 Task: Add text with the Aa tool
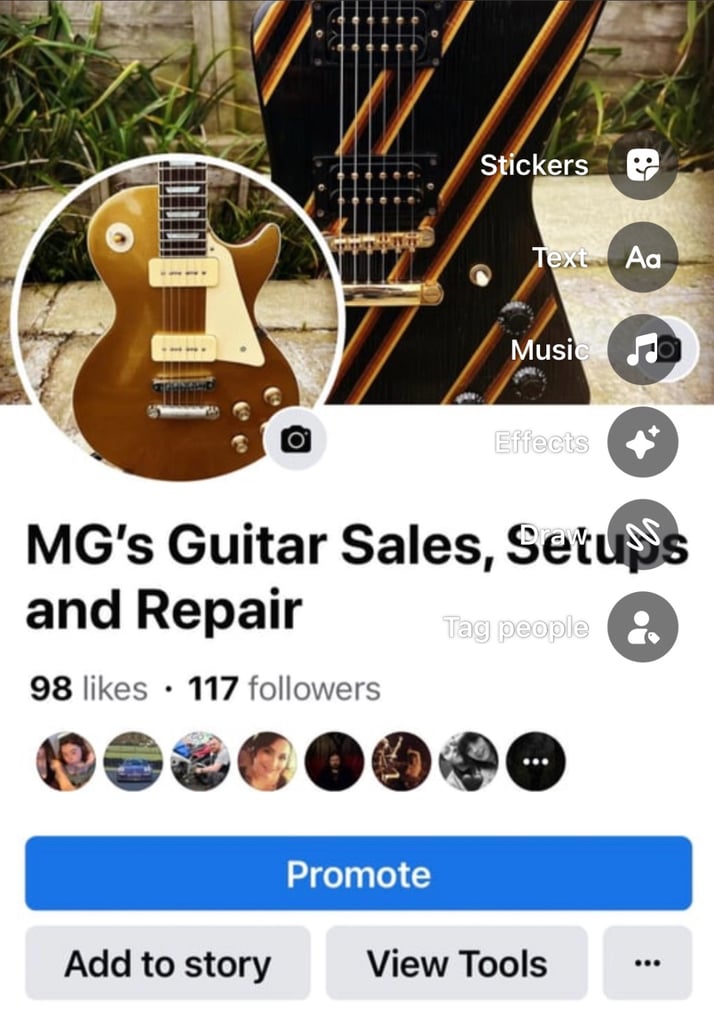[642, 257]
